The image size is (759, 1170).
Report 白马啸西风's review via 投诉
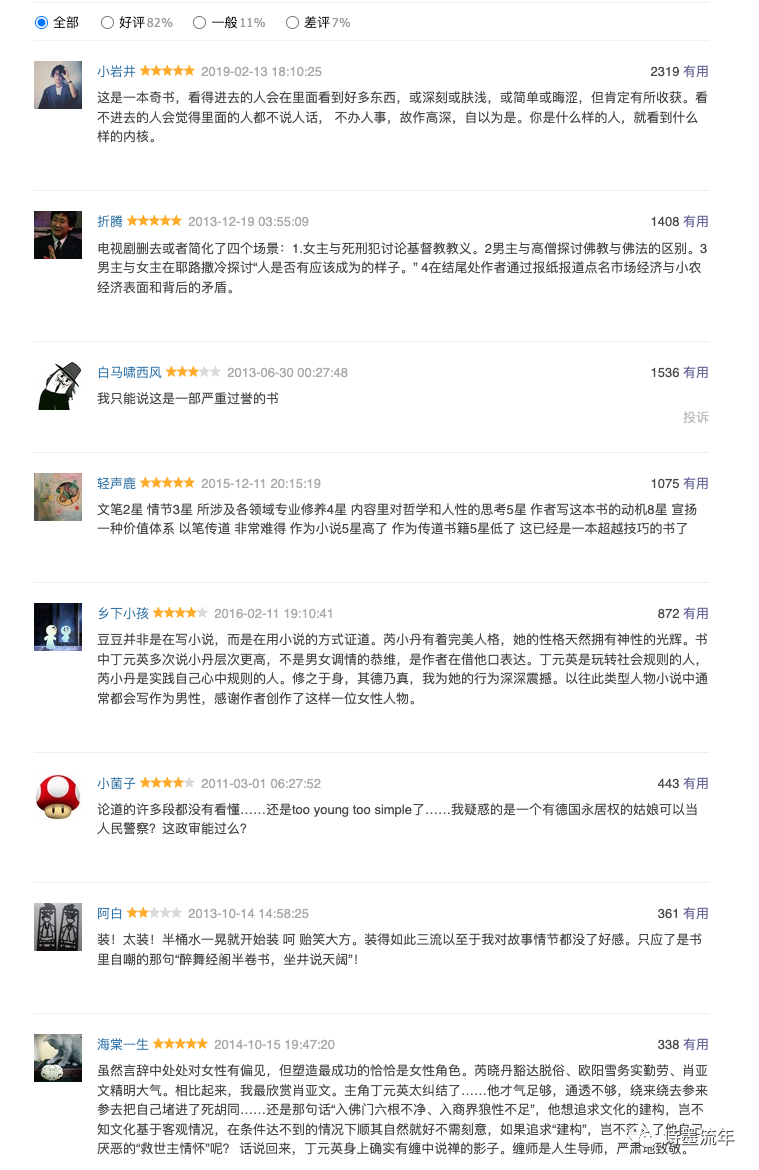[x=696, y=417]
